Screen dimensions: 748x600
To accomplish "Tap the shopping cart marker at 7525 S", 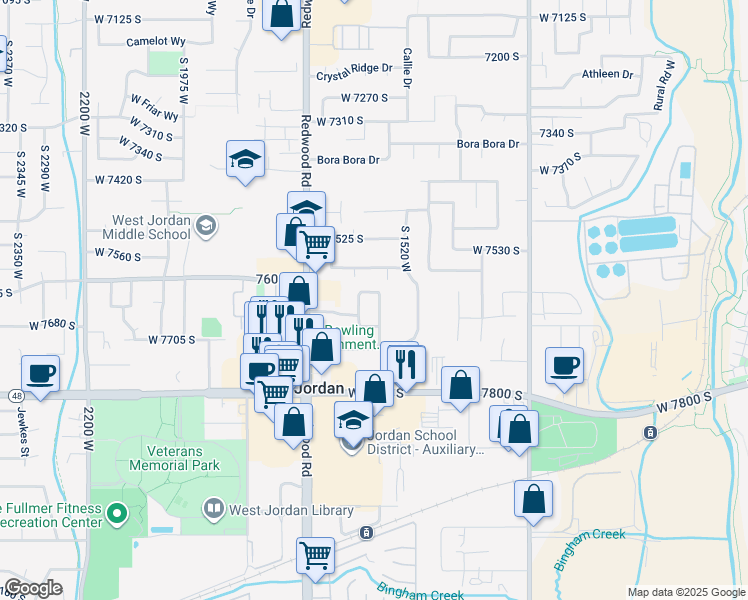I will [316, 243].
